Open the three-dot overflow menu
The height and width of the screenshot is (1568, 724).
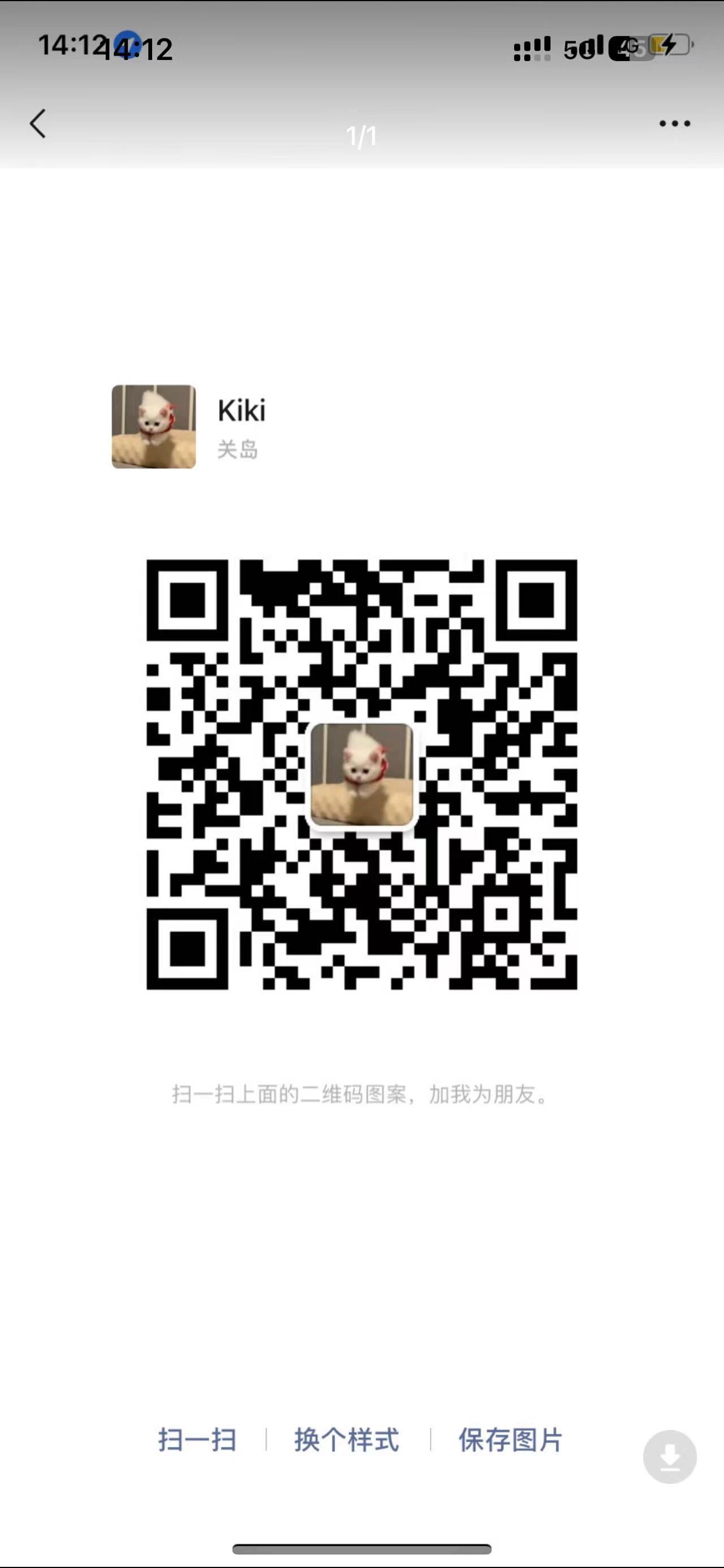(675, 124)
